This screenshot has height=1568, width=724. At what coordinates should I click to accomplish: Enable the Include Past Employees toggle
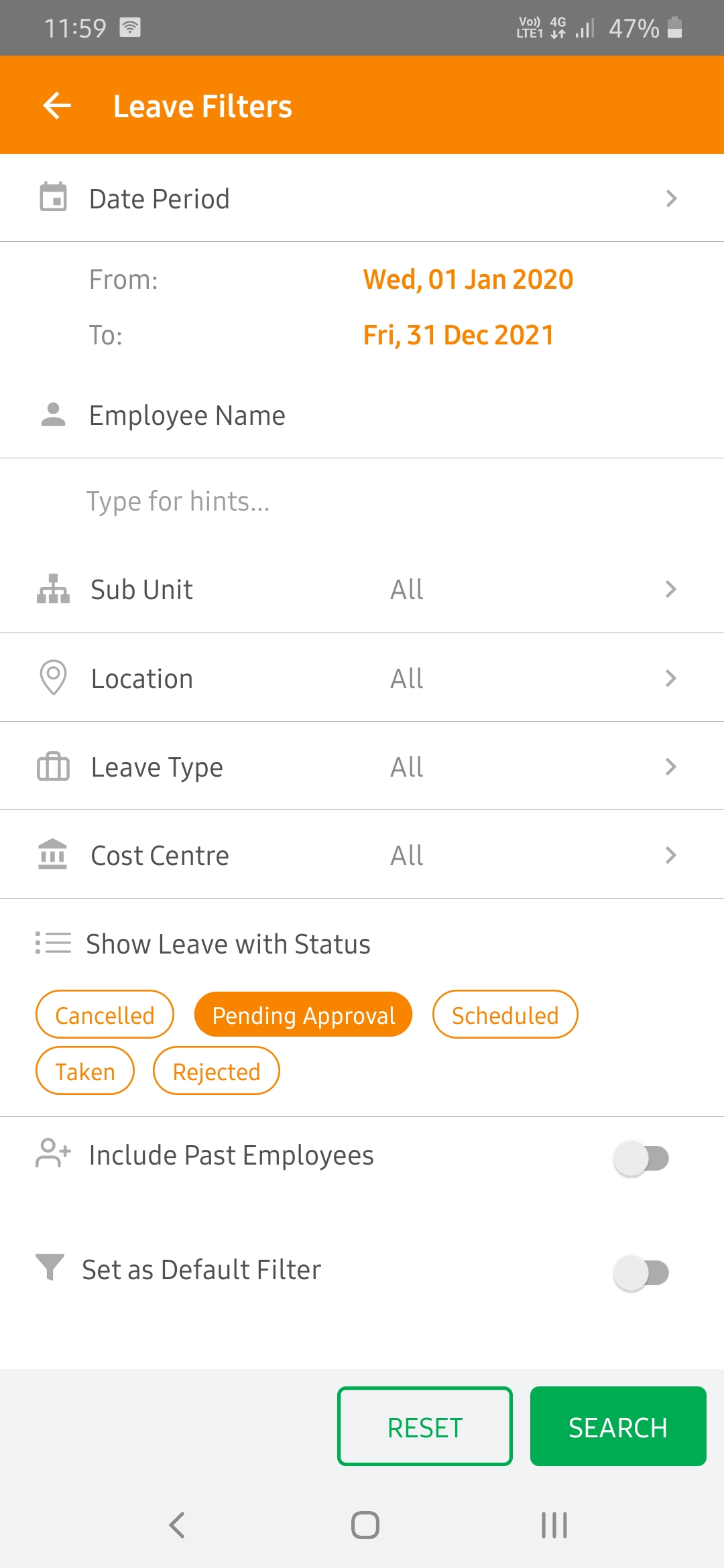(x=643, y=1157)
